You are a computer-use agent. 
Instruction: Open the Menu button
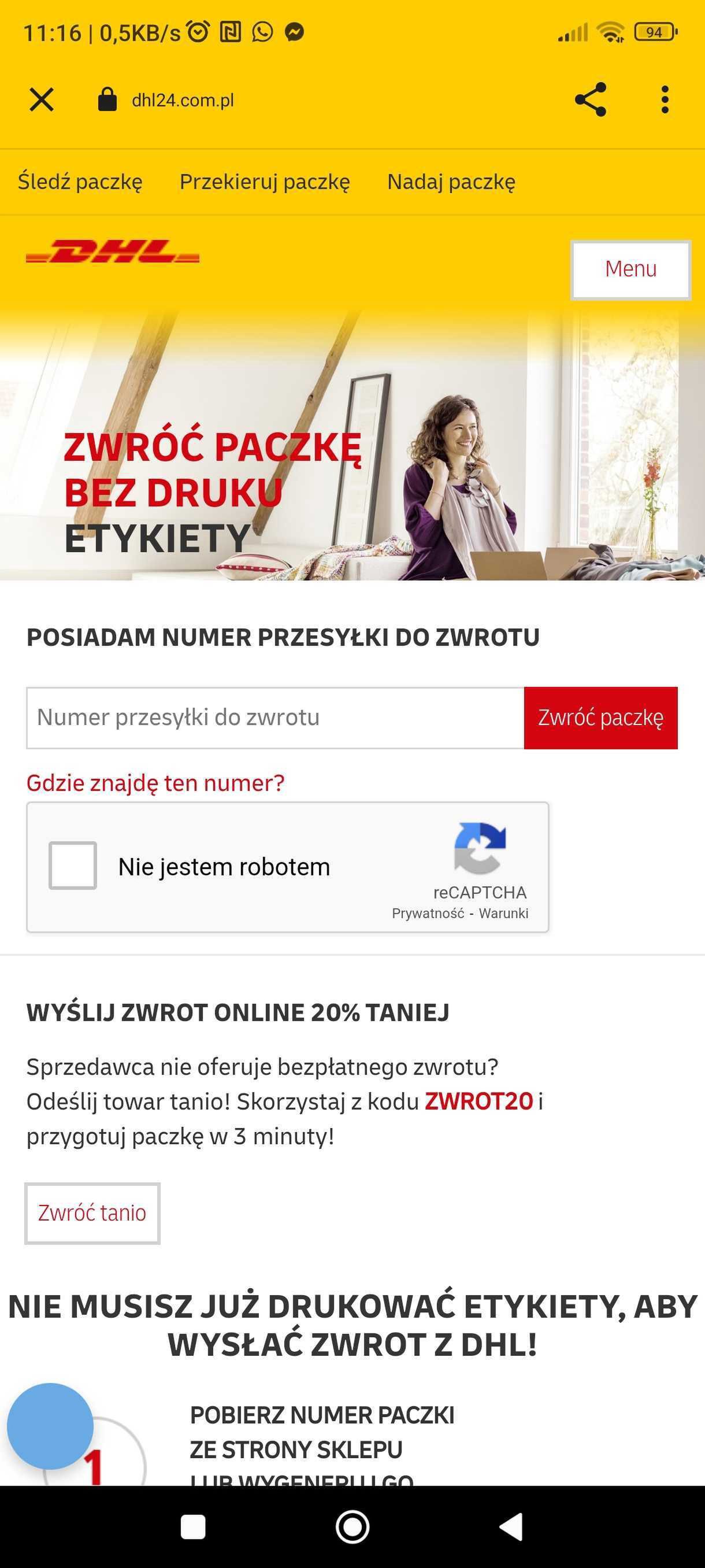tap(630, 269)
